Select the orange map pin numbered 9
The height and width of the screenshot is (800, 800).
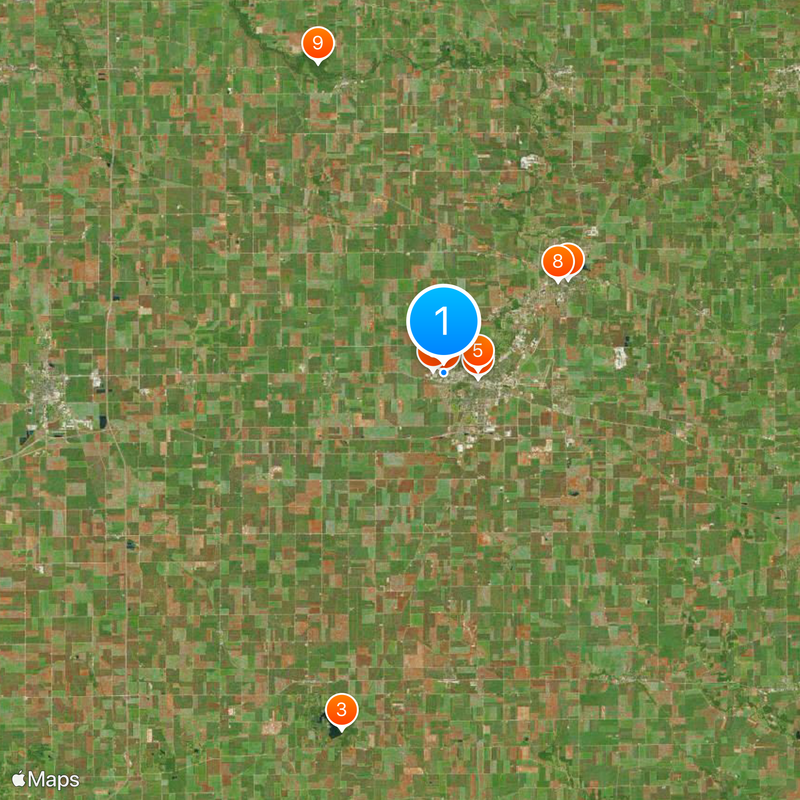(x=317, y=43)
